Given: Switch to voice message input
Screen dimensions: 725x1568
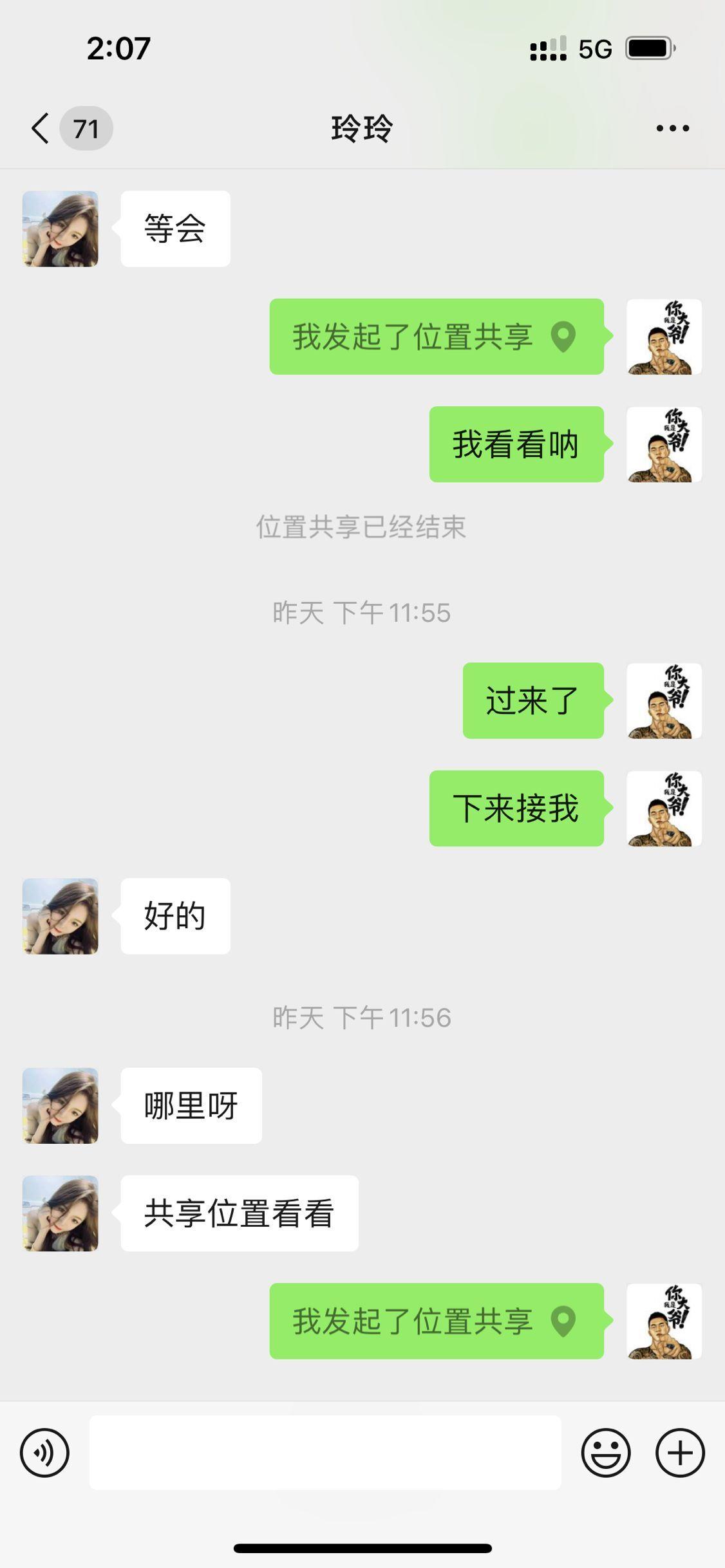Looking at the screenshot, I should point(44,1452).
